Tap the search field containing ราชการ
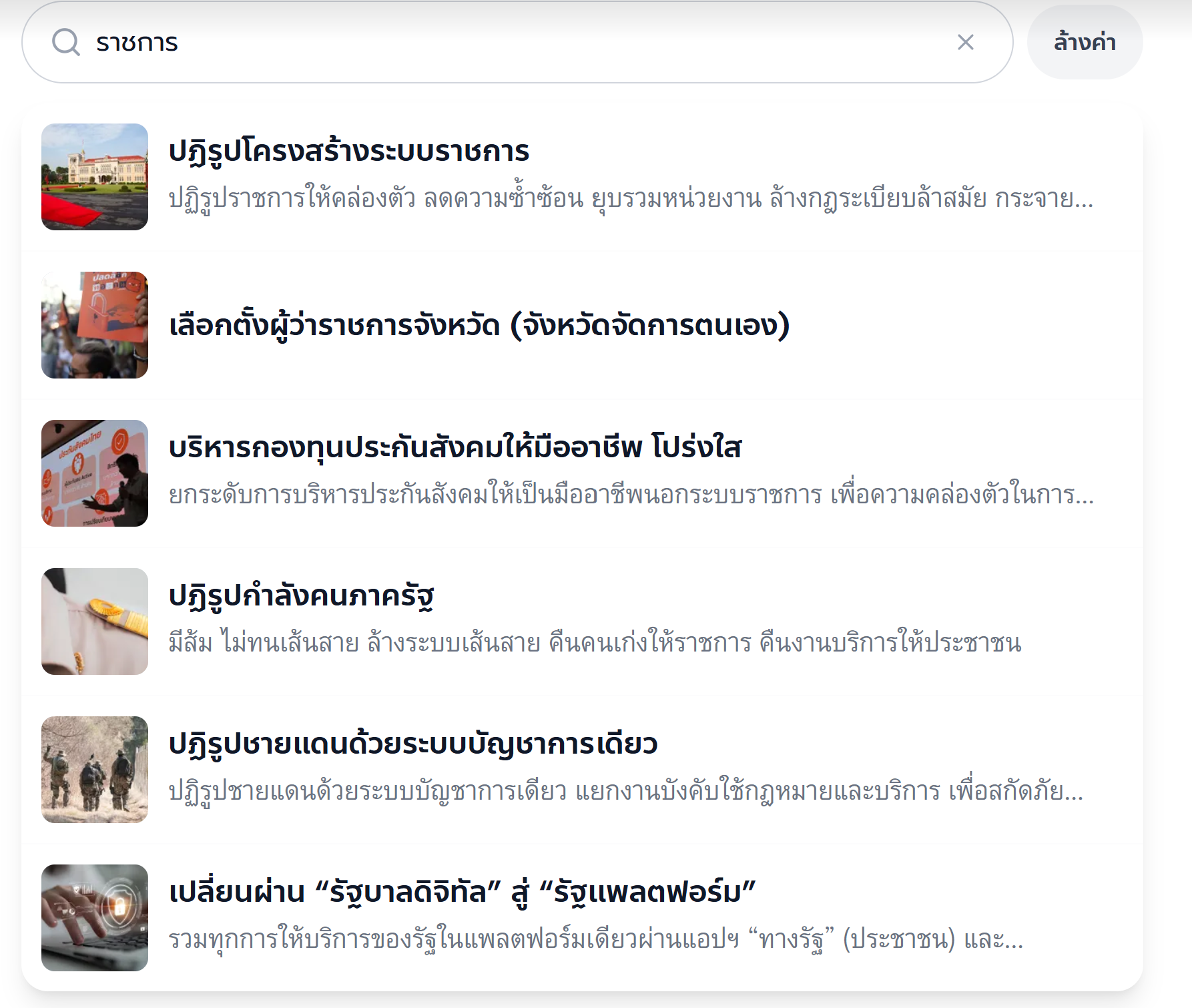The image size is (1192, 1008). pos(507,43)
